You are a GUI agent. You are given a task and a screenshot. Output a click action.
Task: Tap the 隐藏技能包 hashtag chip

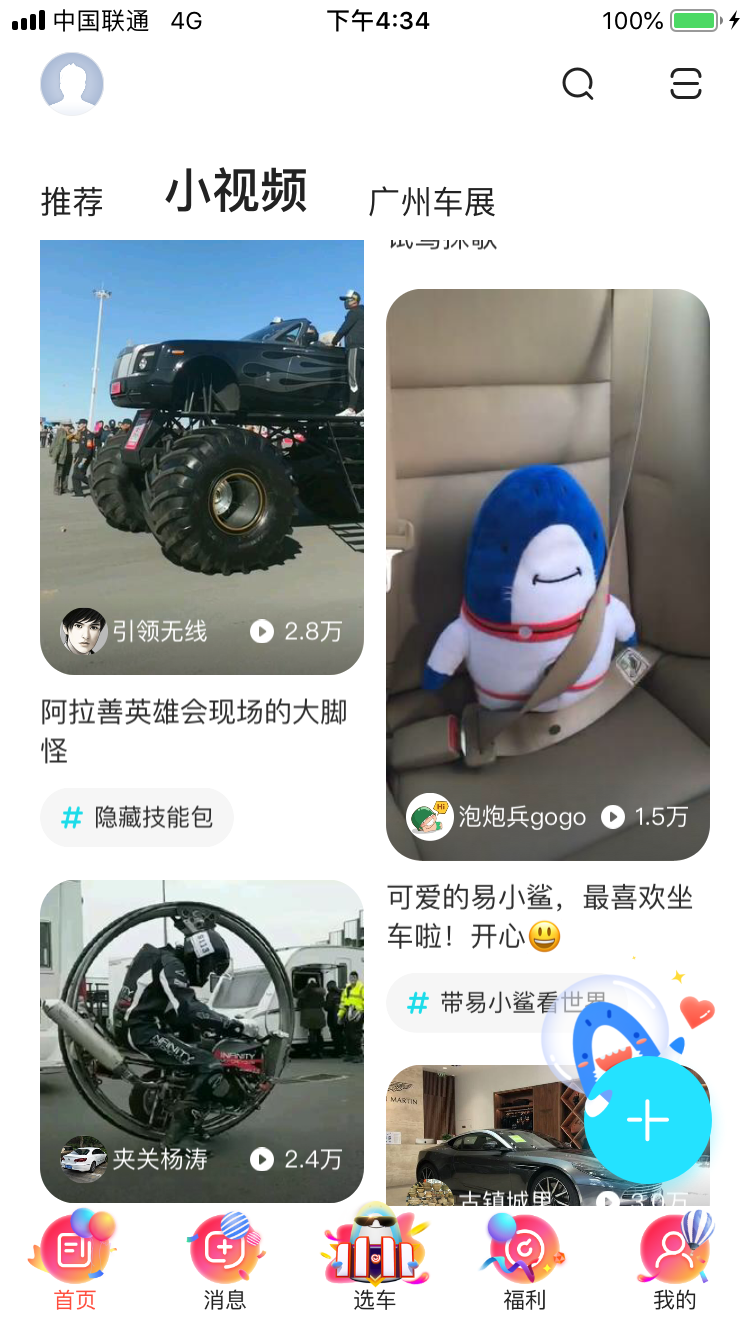(137, 818)
